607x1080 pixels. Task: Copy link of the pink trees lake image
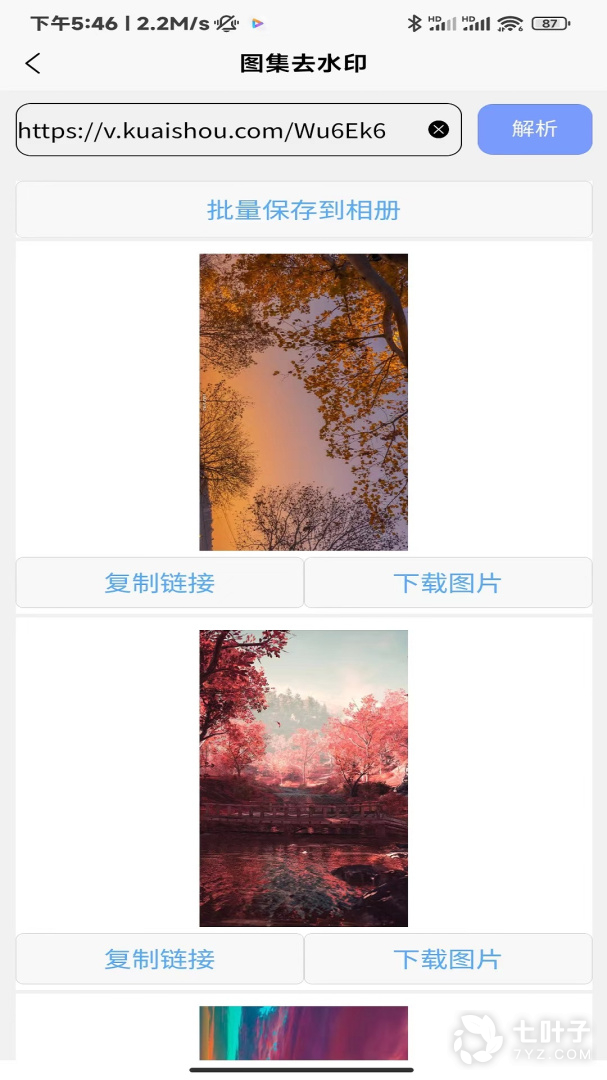click(x=160, y=959)
